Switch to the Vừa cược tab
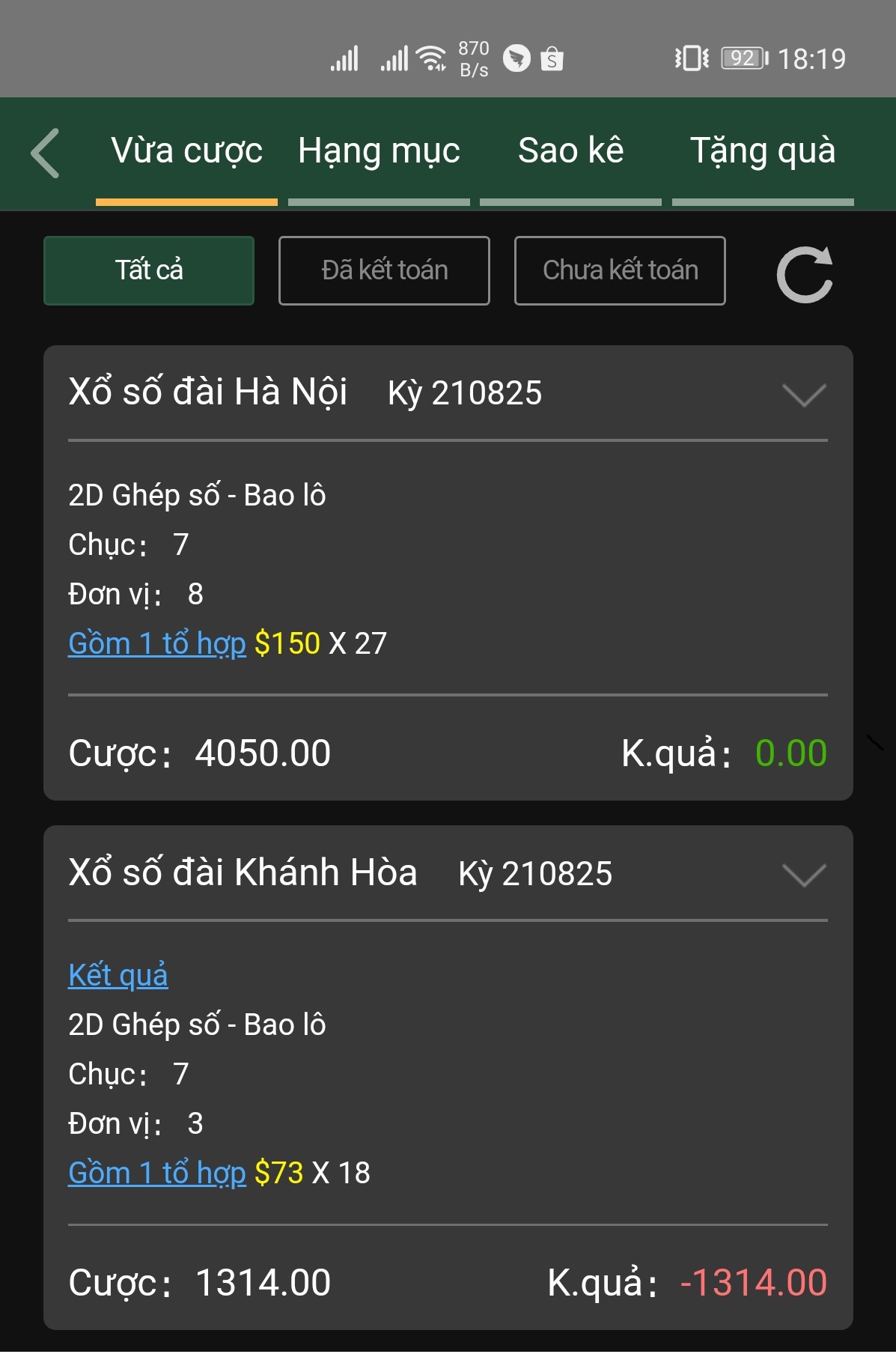Image resolution: width=896 pixels, height=1354 pixels. (186, 151)
